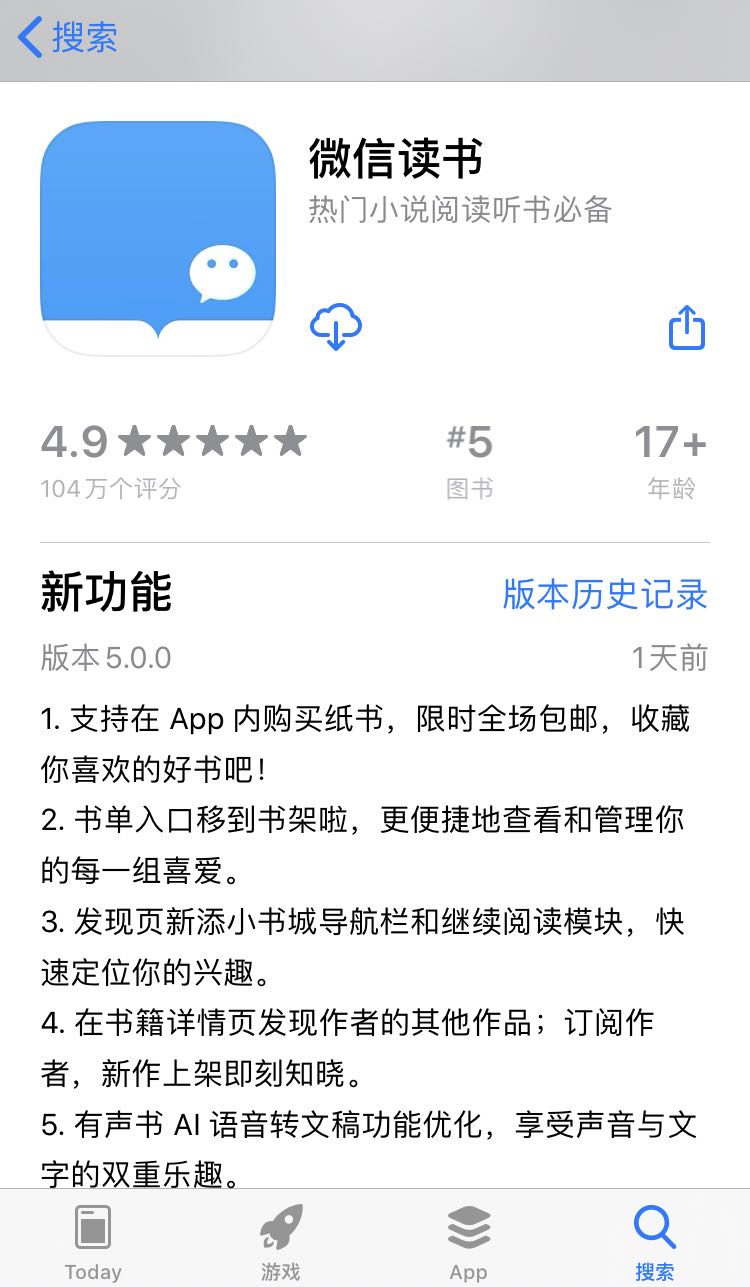Share the 微信读书 app page

(686, 327)
